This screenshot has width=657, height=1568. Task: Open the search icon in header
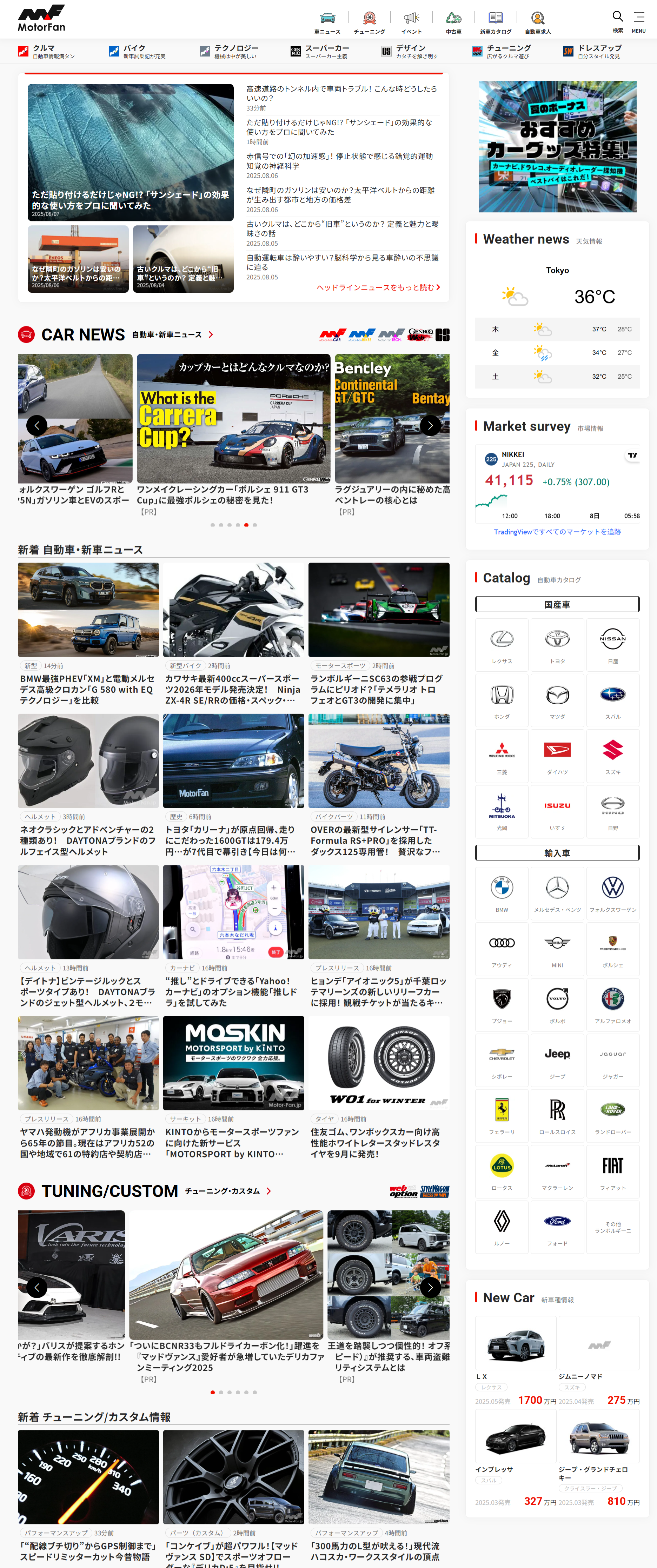click(617, 20)
